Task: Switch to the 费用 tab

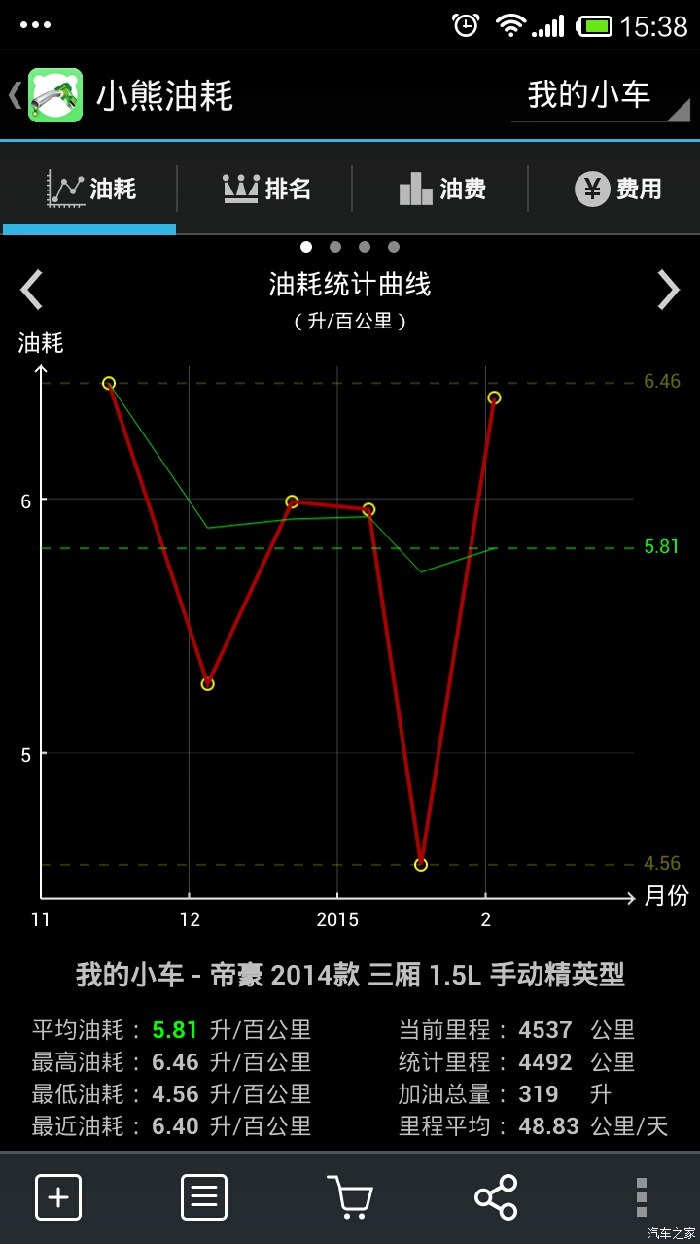Action: pyautogui.click(x=617, y=188)
